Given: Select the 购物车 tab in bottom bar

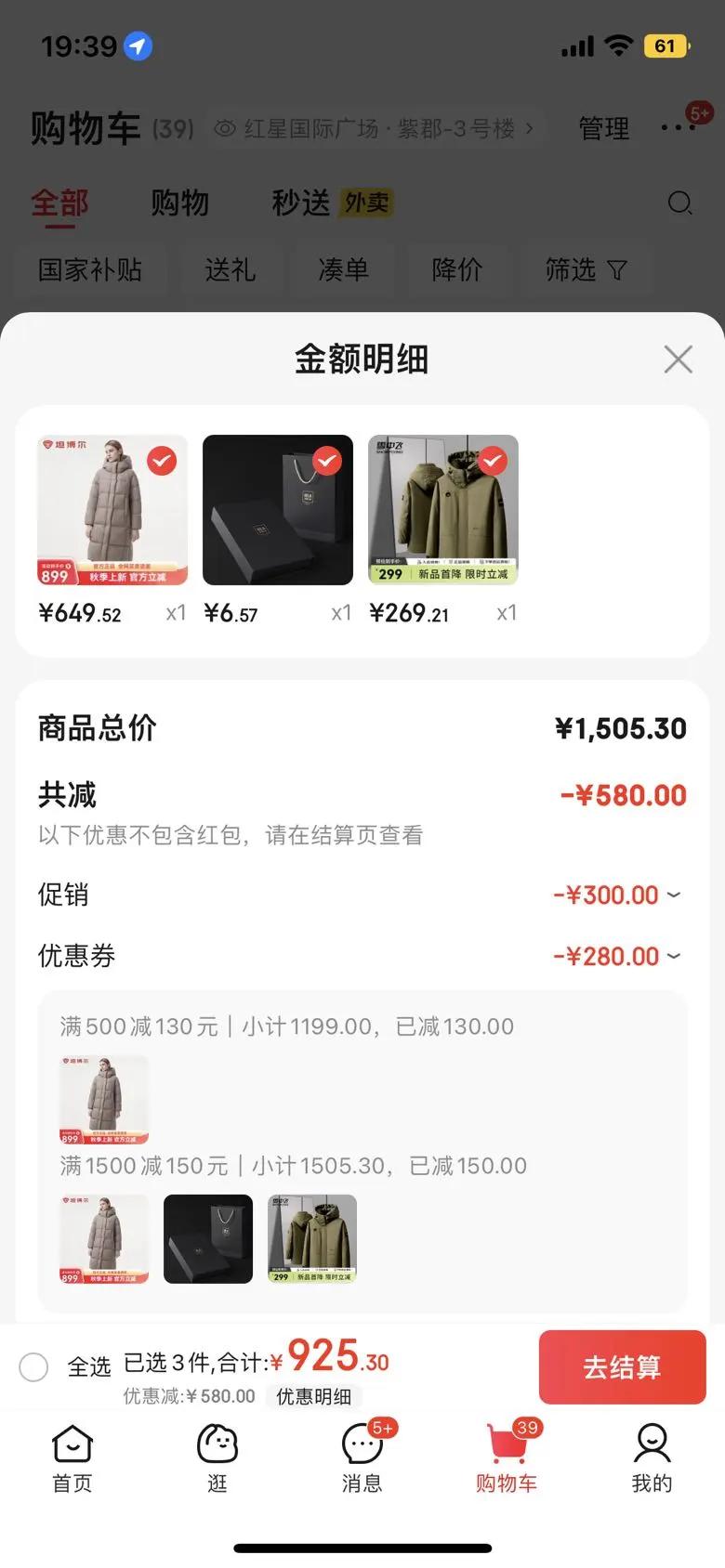Looking at the screenshot, I should [507, 1458].
